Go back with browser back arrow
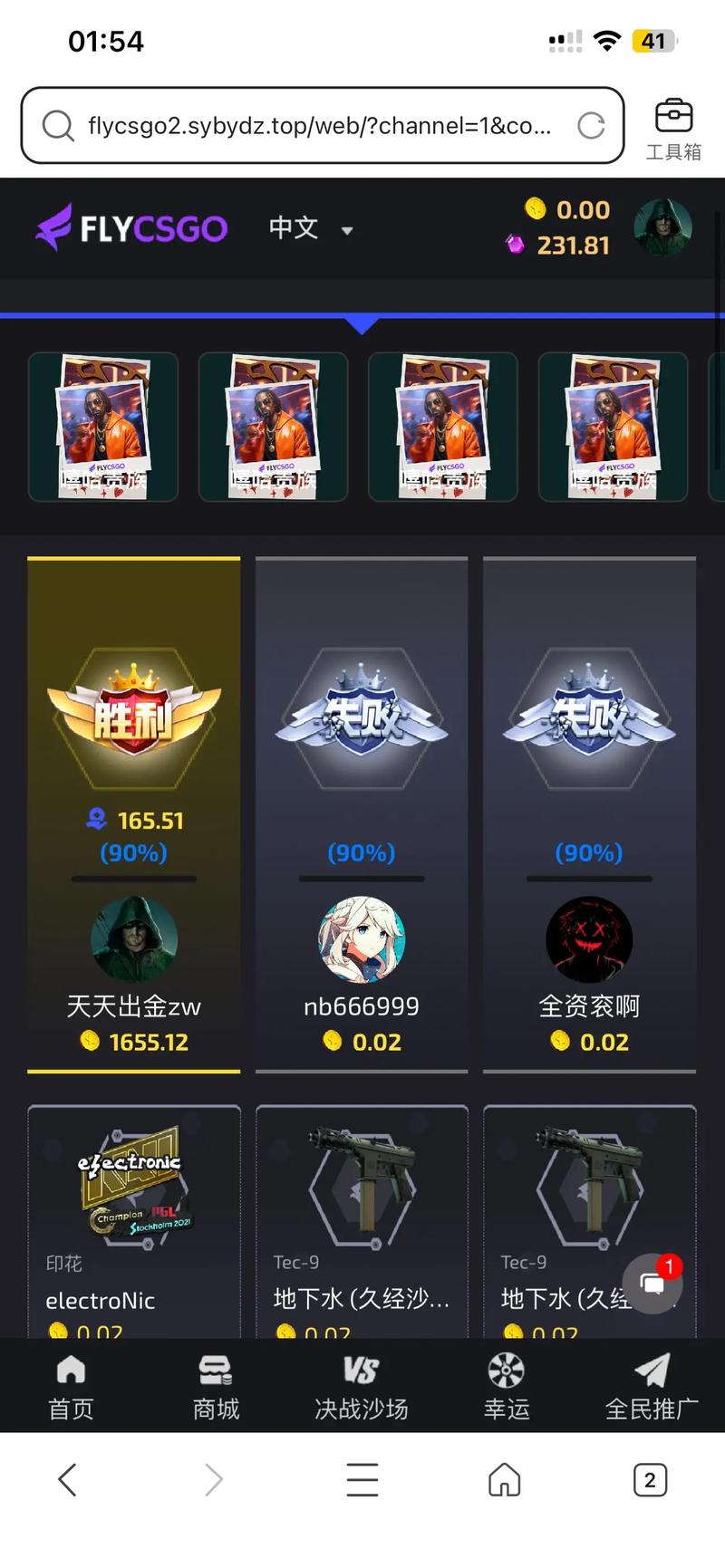 pyautogui.click(x=68, y=1480)
